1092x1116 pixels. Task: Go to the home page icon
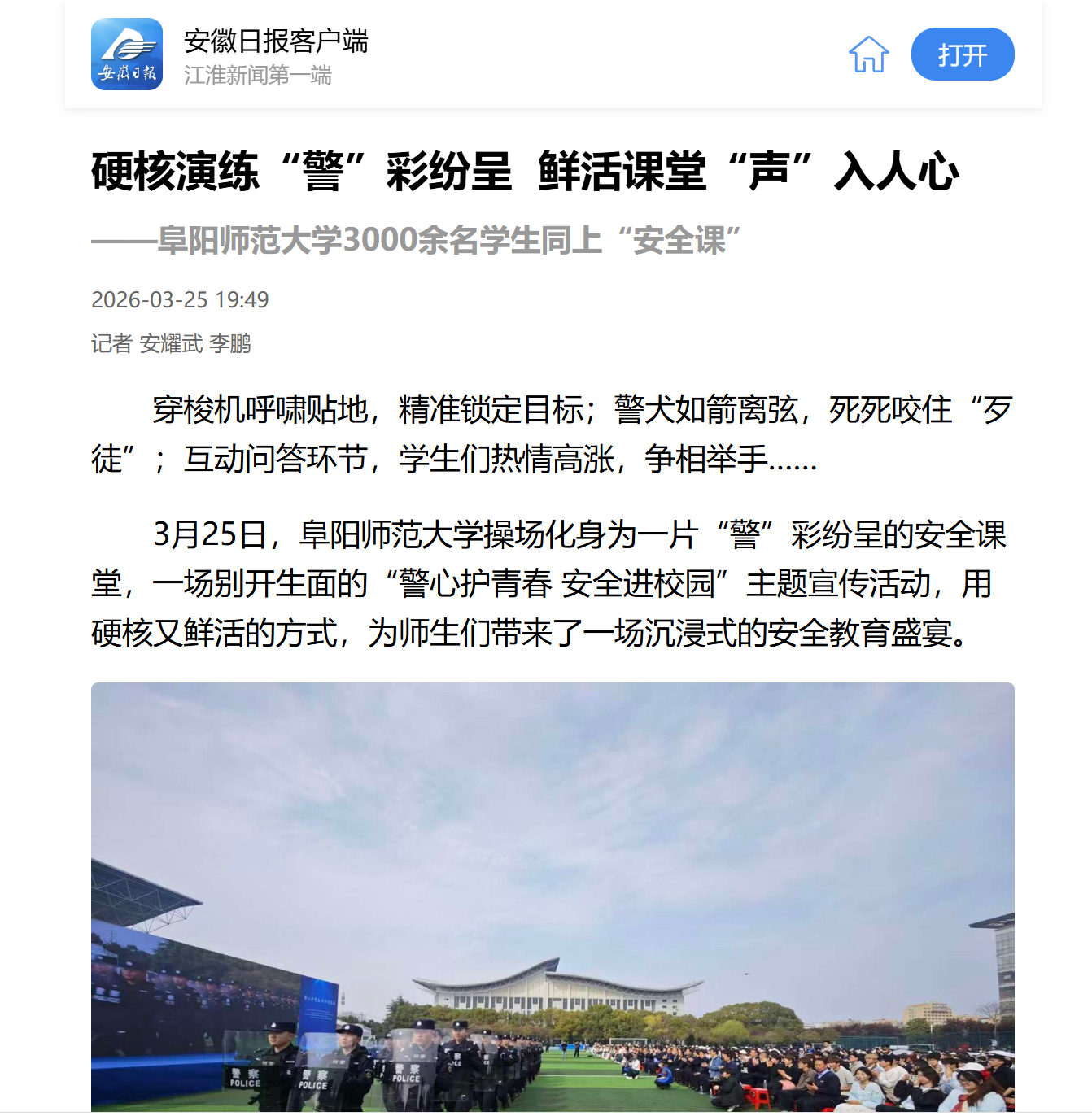tap(868, 54)
